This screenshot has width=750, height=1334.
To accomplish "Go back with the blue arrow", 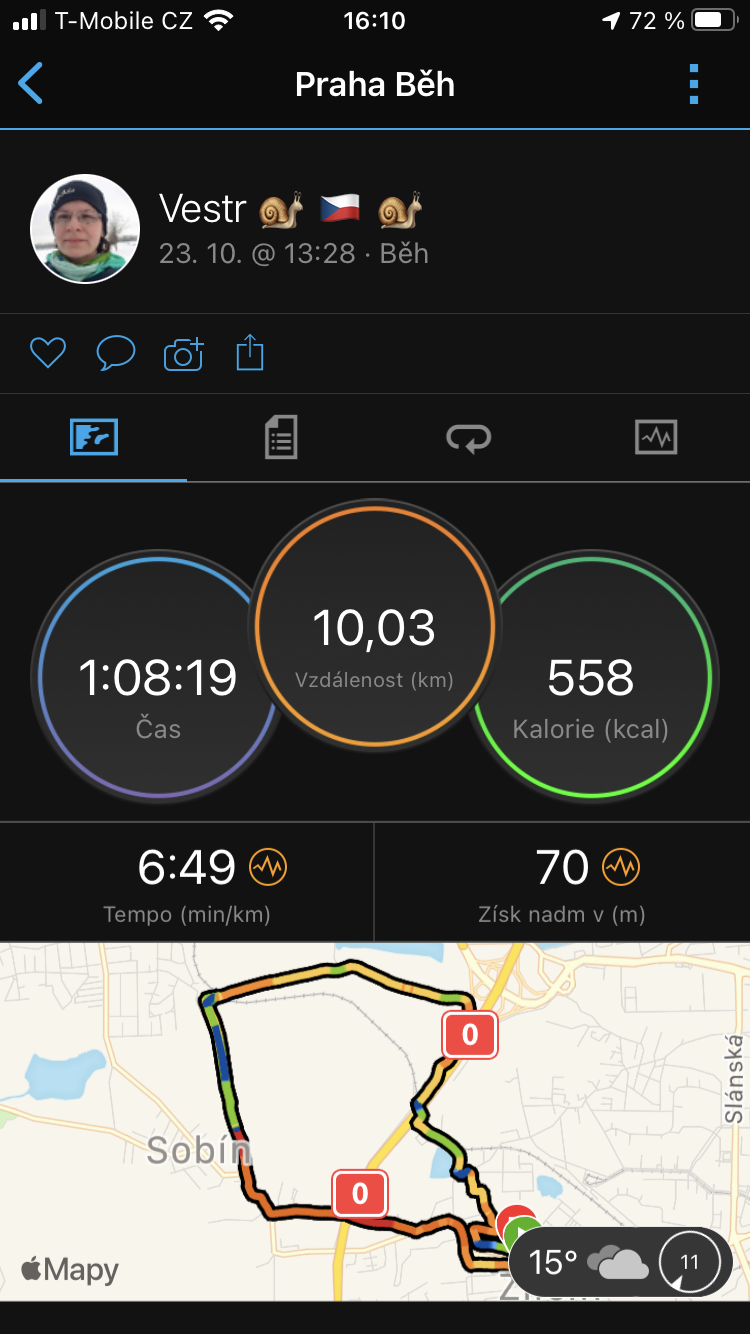I will pos(31,84).
